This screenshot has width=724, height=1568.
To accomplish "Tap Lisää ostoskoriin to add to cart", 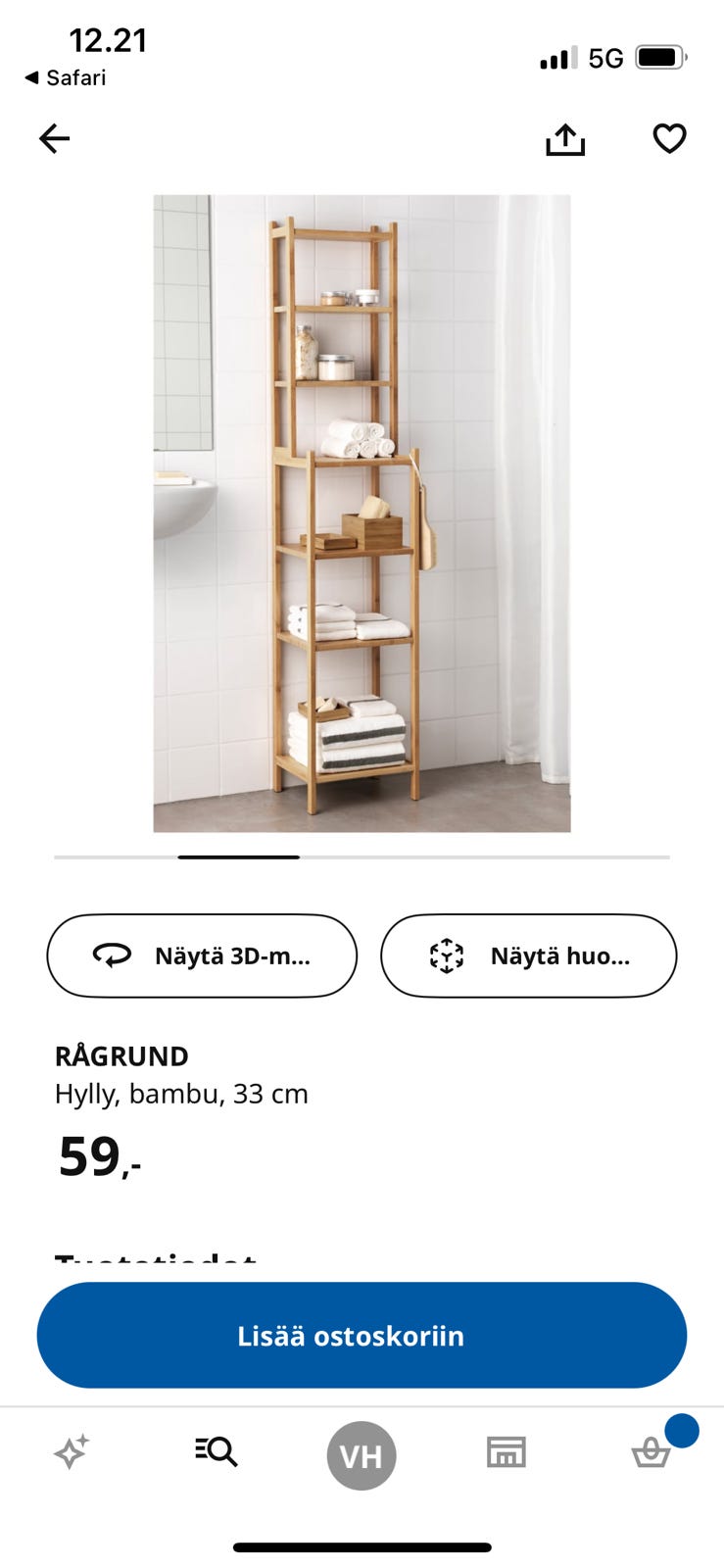I will 362,1335.
